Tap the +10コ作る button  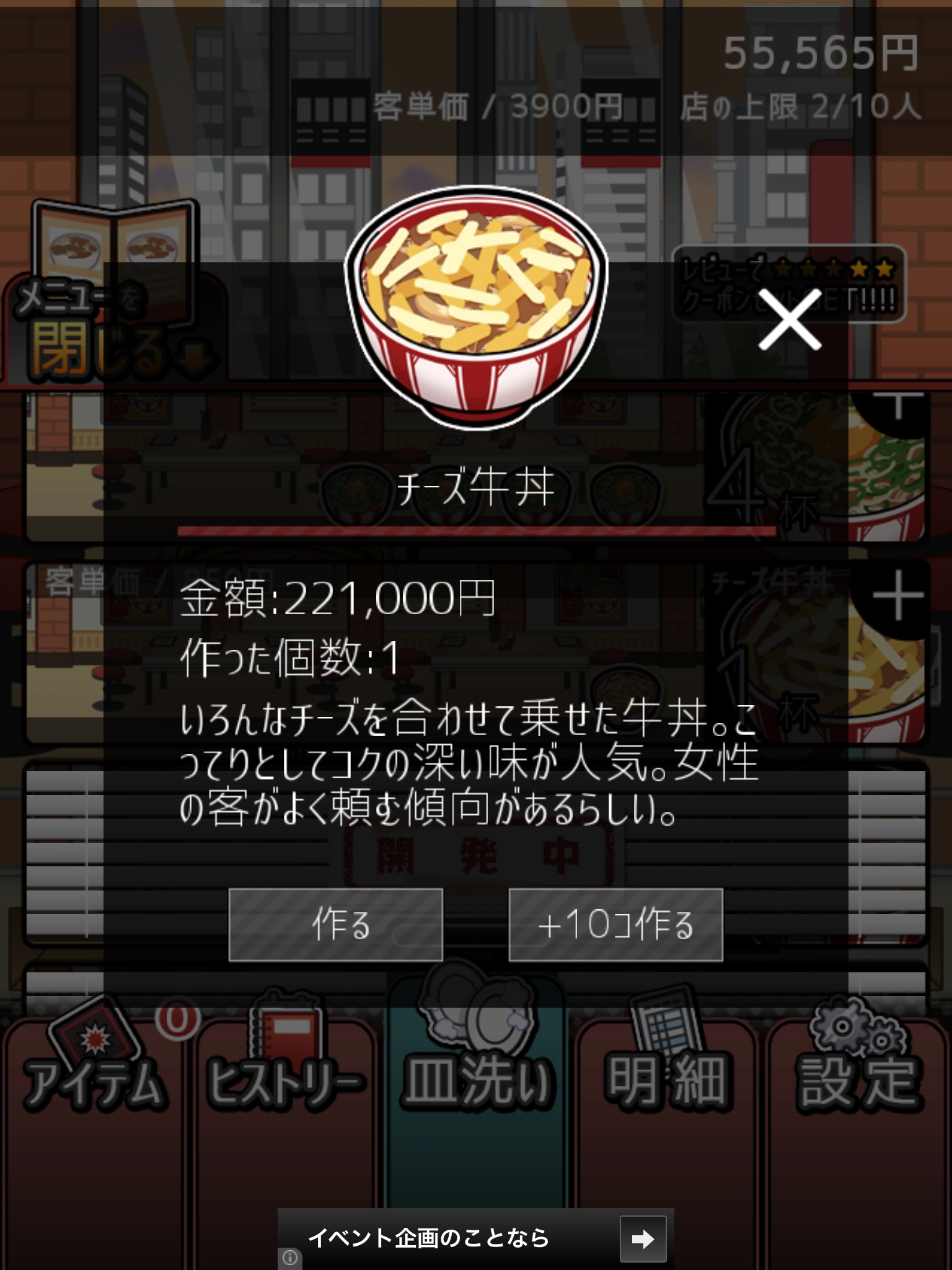pos(615,925)
